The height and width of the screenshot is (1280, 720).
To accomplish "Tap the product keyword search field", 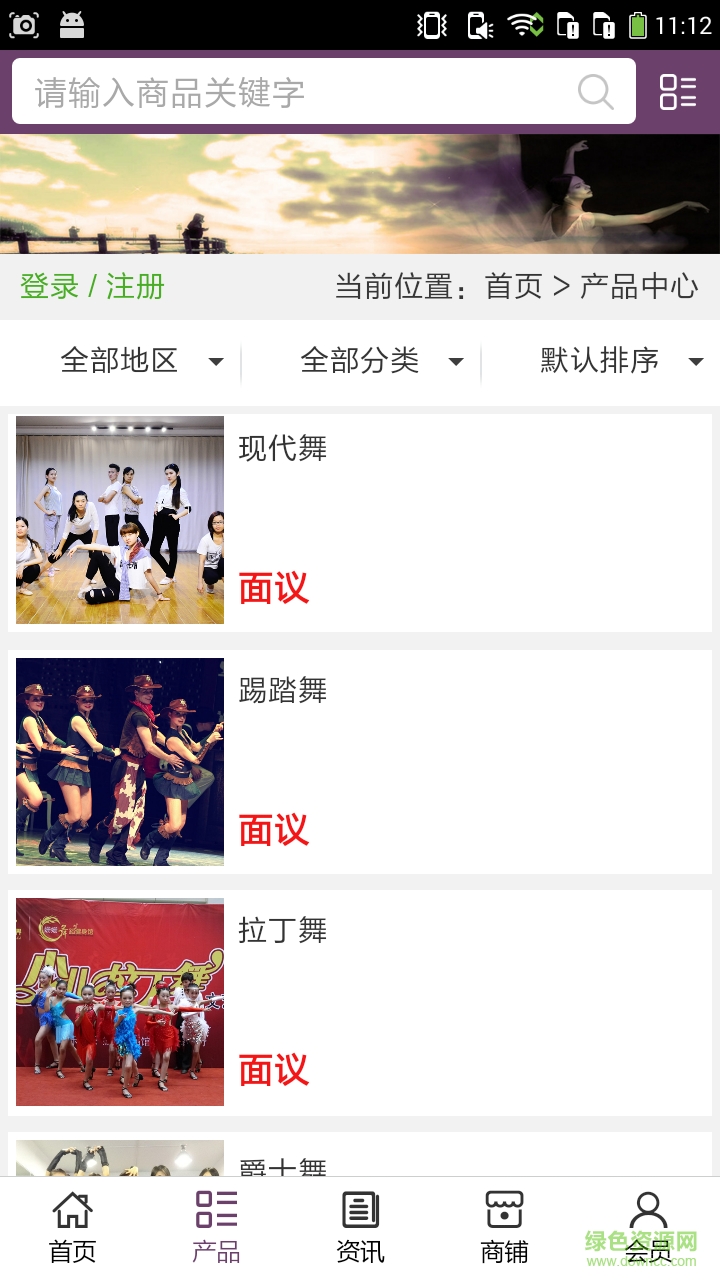I will click(300, 92).
